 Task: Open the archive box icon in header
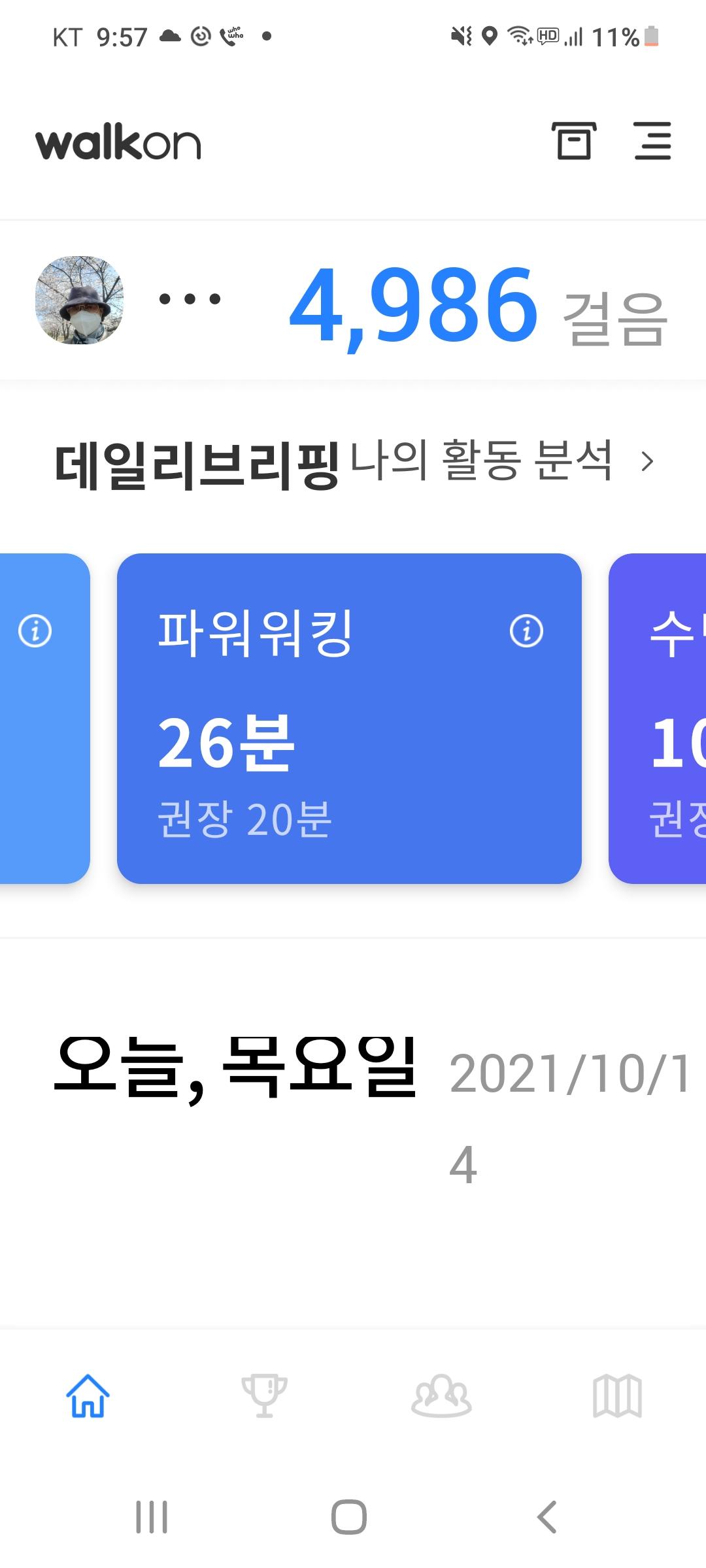pyautogui.click(x=573, y=140)
